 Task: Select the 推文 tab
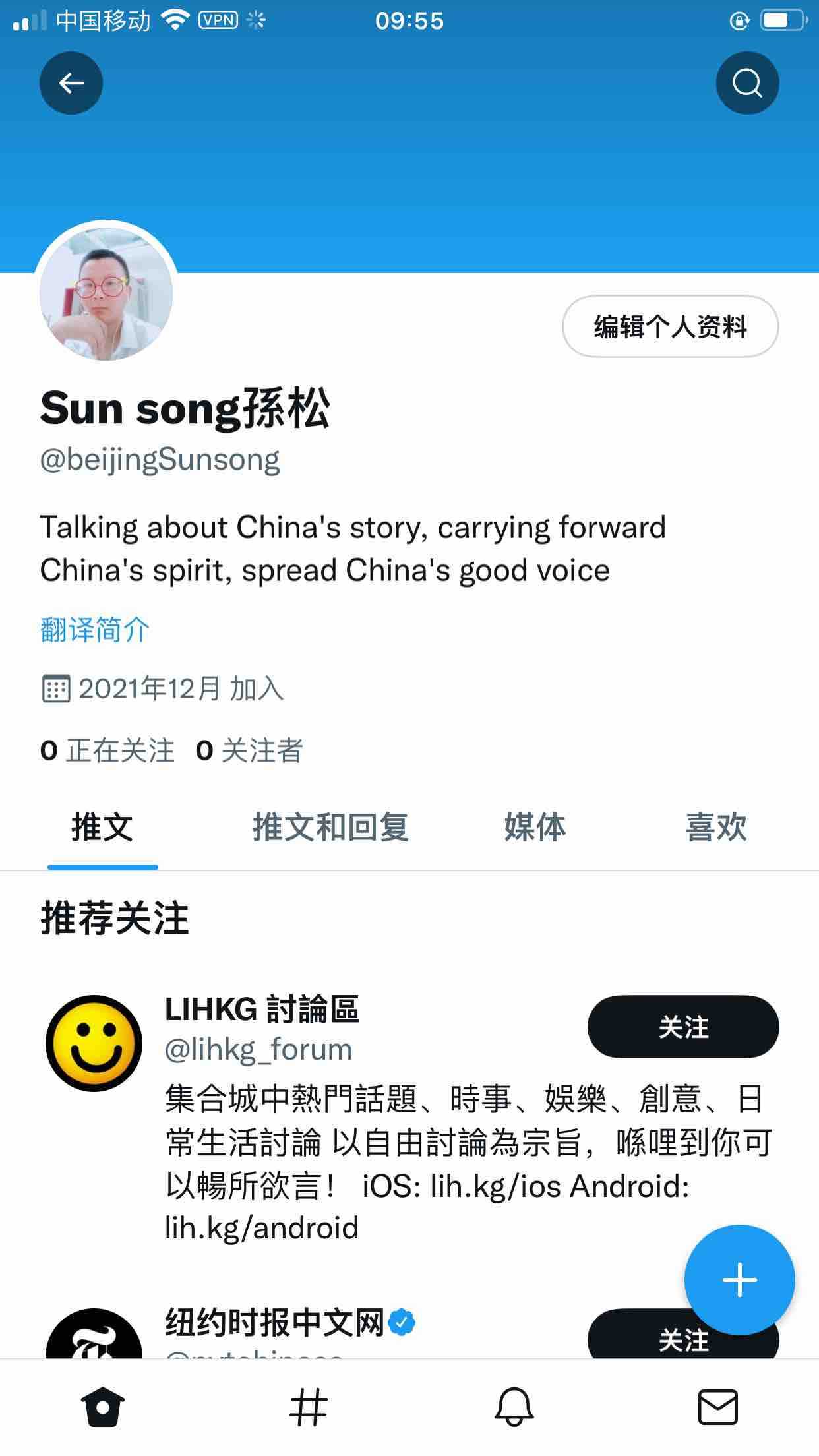click(102, 828)
